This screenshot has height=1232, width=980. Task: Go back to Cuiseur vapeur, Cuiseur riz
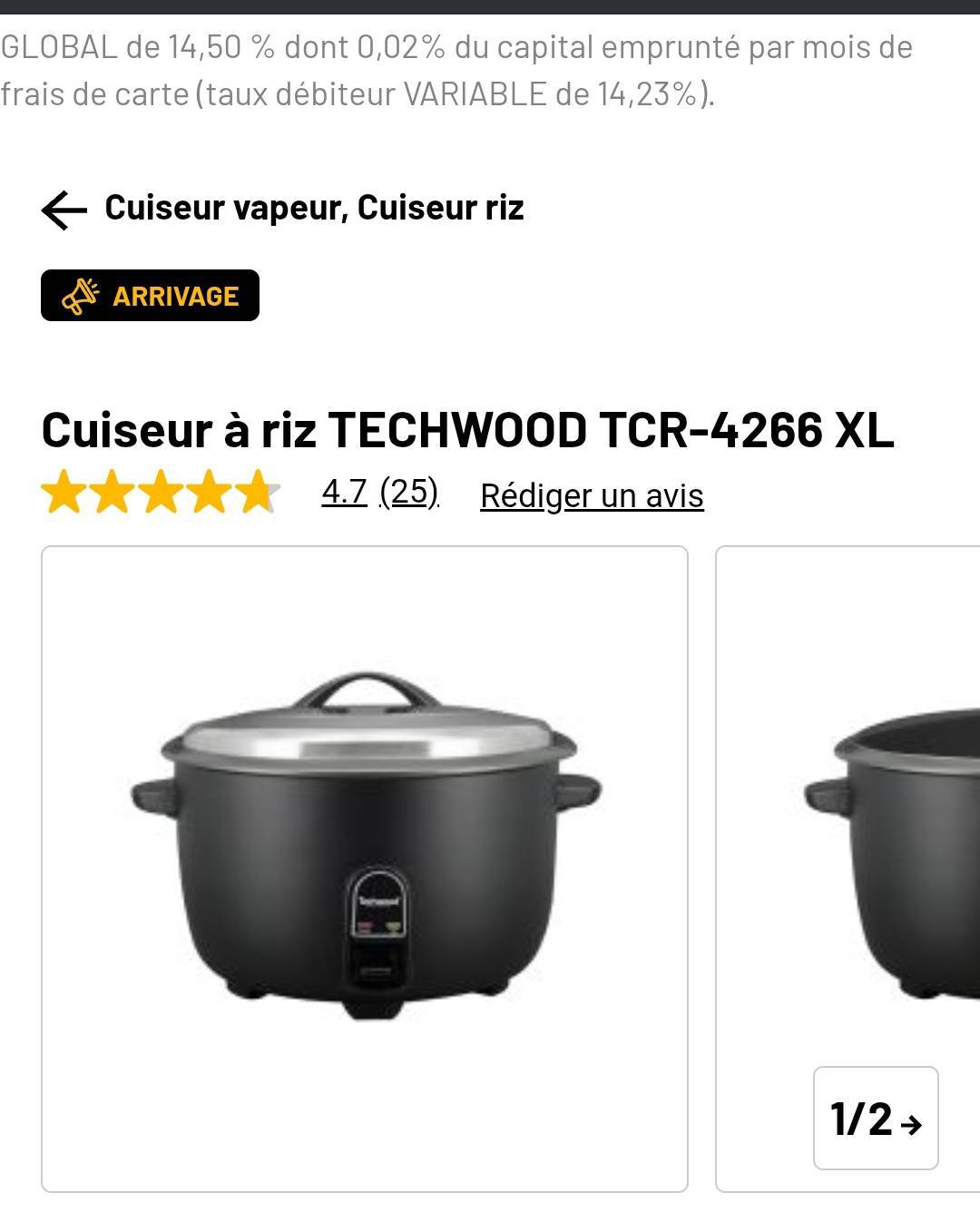pos(64,210)
